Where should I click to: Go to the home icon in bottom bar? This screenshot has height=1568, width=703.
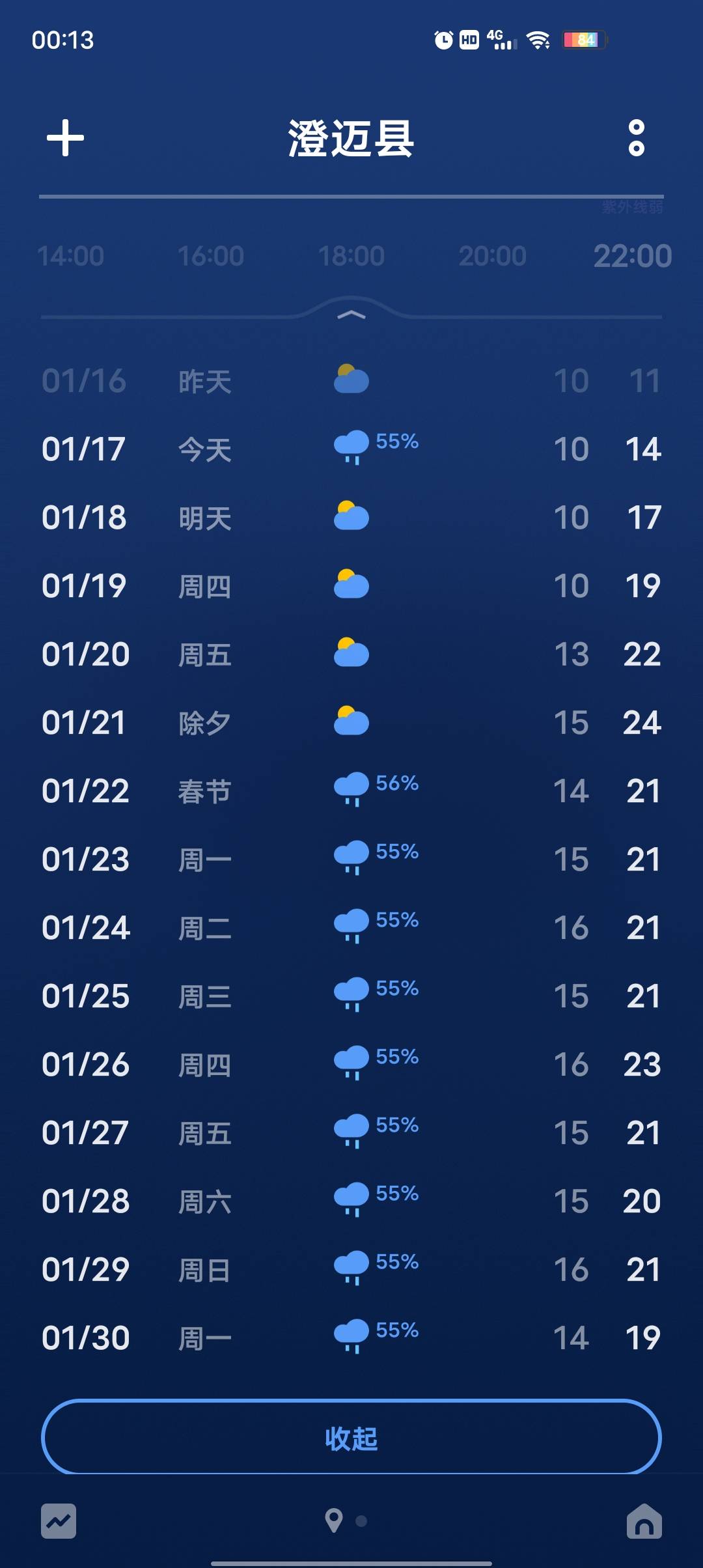[644, 1521]
